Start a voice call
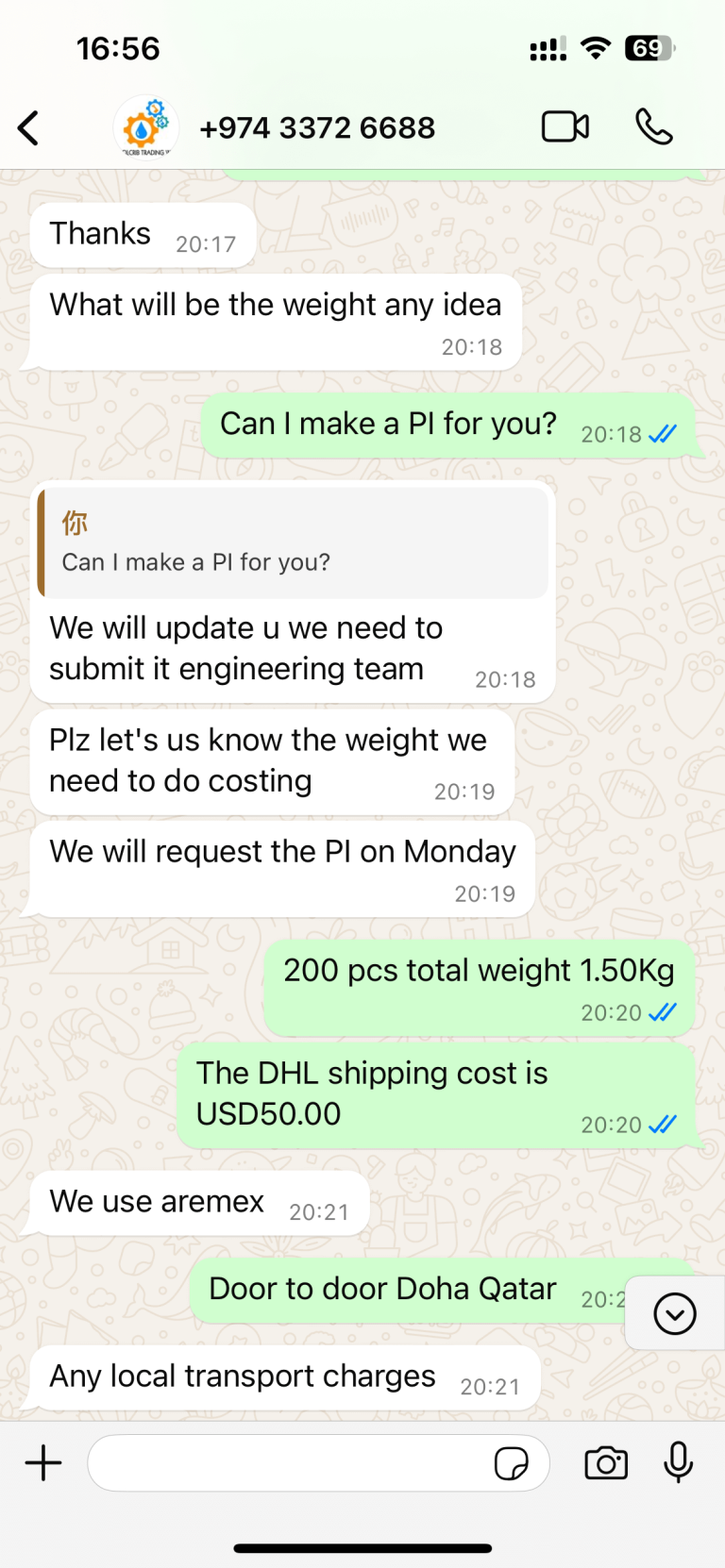The height and width of the screenshot is (1568, 725). click(x=653, y=126)
